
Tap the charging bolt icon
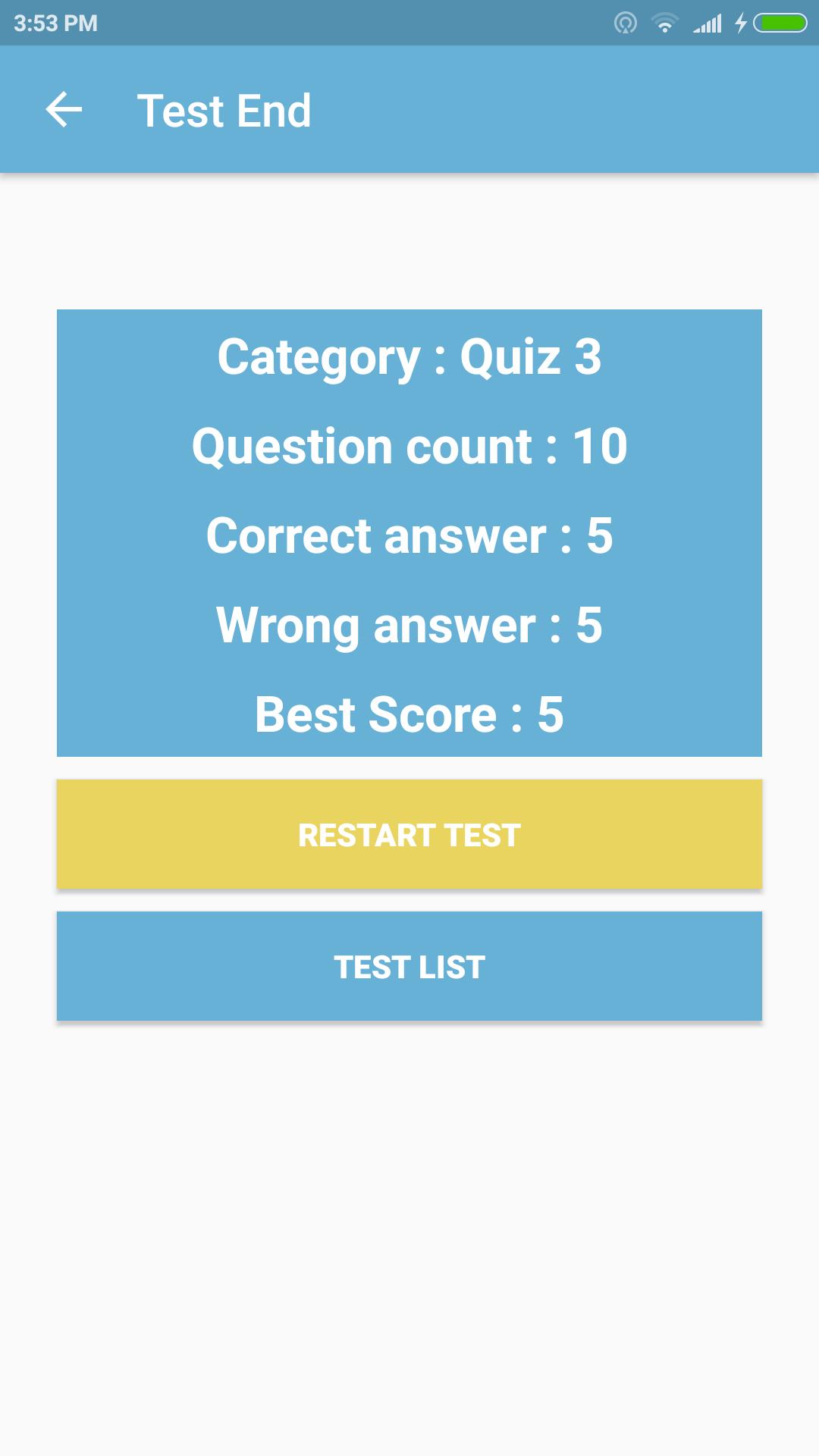pos(741,23)
